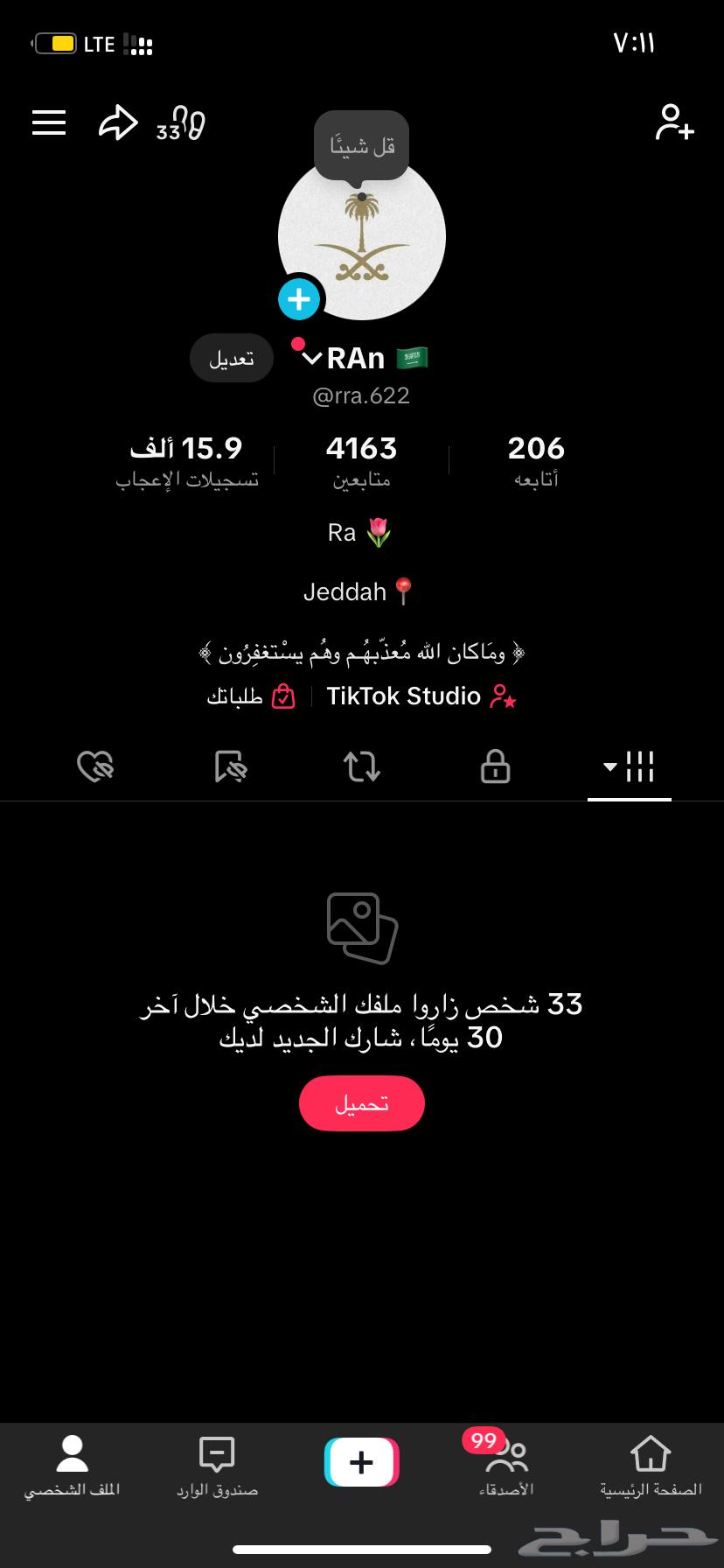Open the add friends icon
Viewport: 724px width, 1568px height.
click(674, 122)
